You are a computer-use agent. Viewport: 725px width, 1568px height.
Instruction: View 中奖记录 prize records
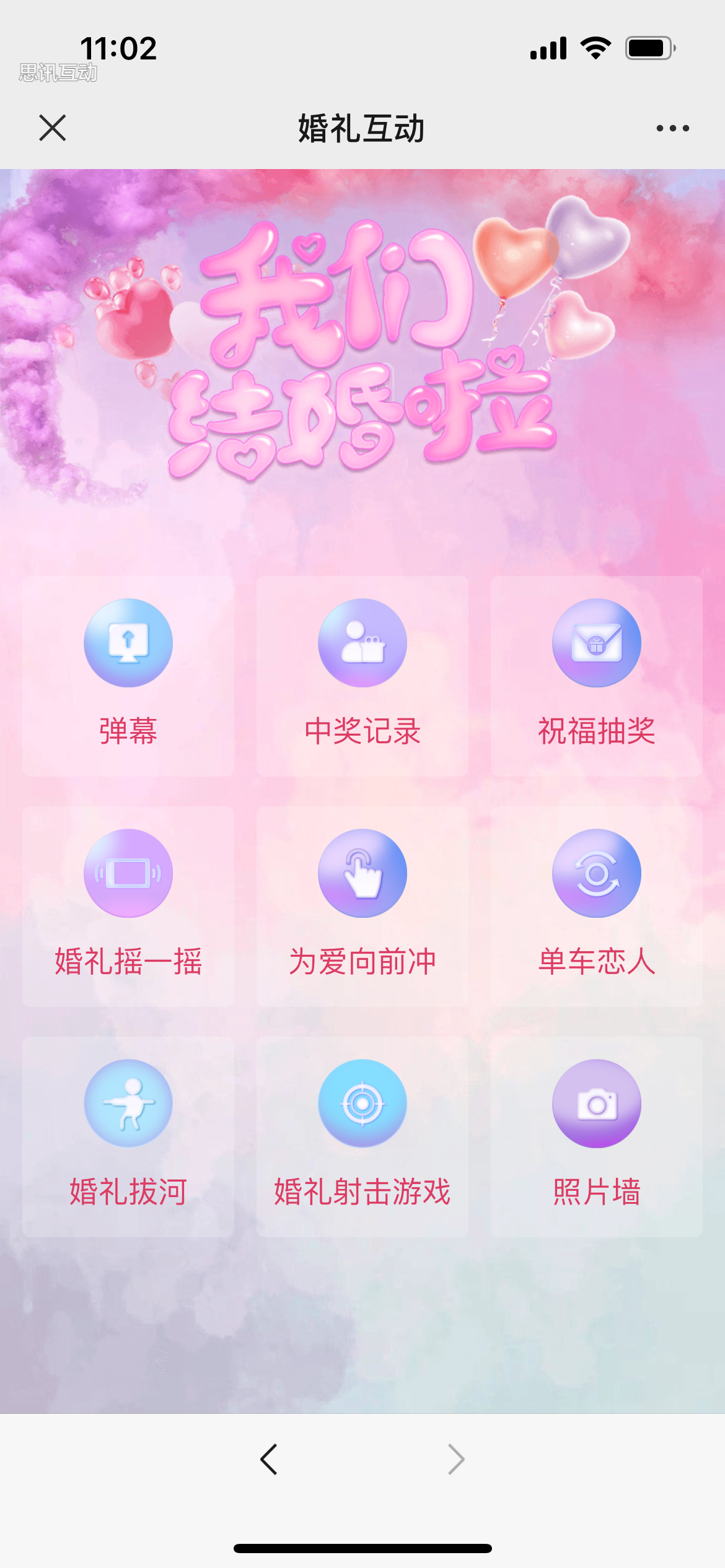pyautogui.click(x=362, y=675)
